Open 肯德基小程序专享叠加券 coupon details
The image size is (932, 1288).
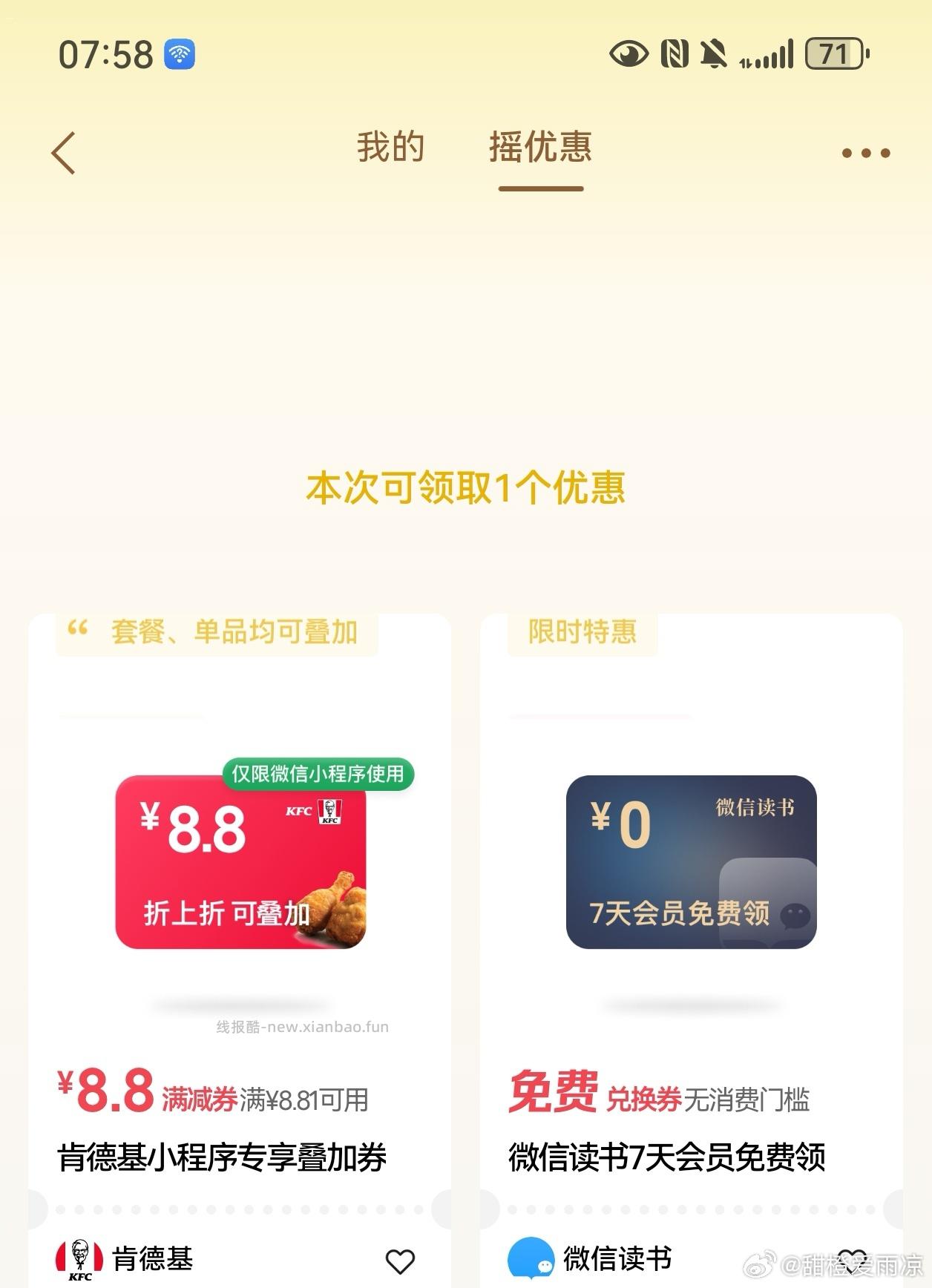(x=224, y=1155)
